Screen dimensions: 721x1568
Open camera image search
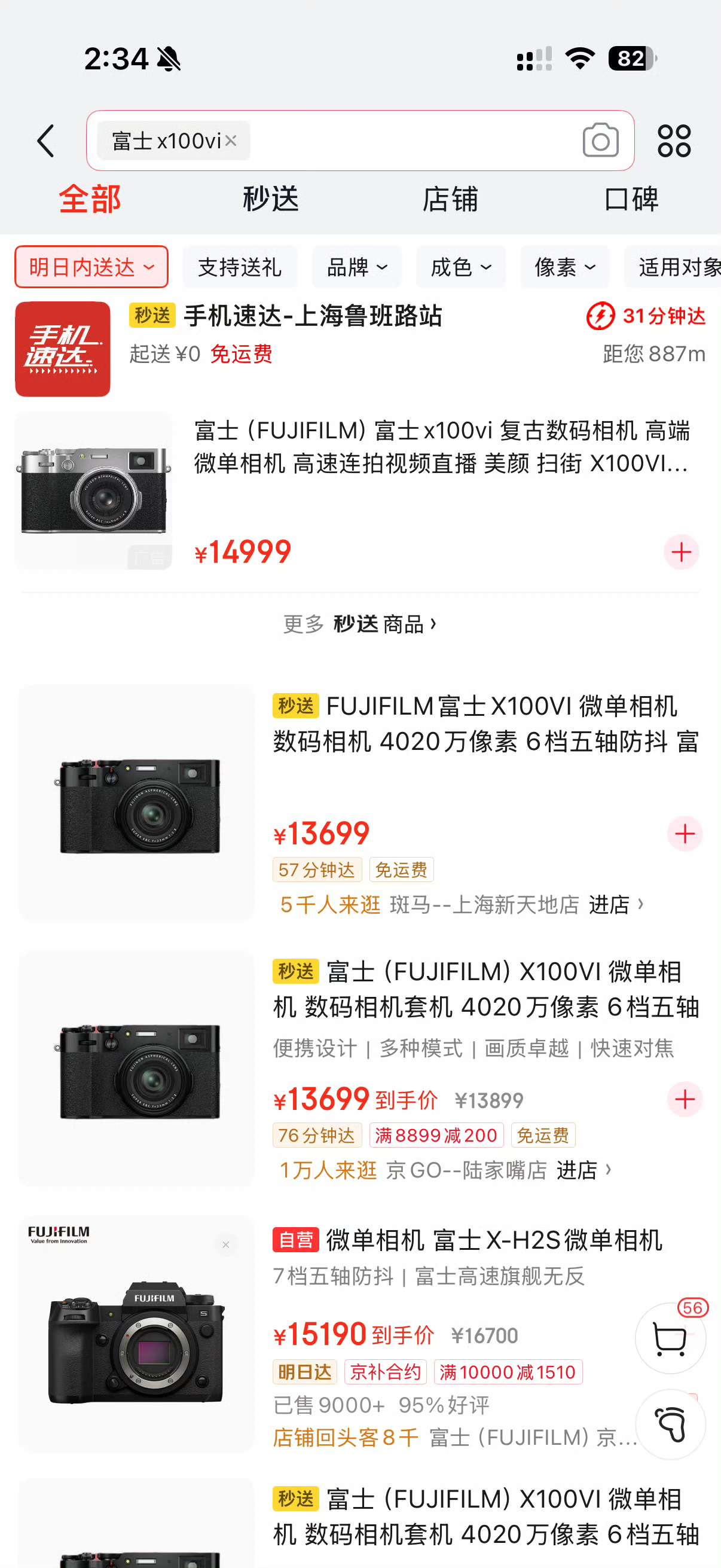(x=600, y=140)
